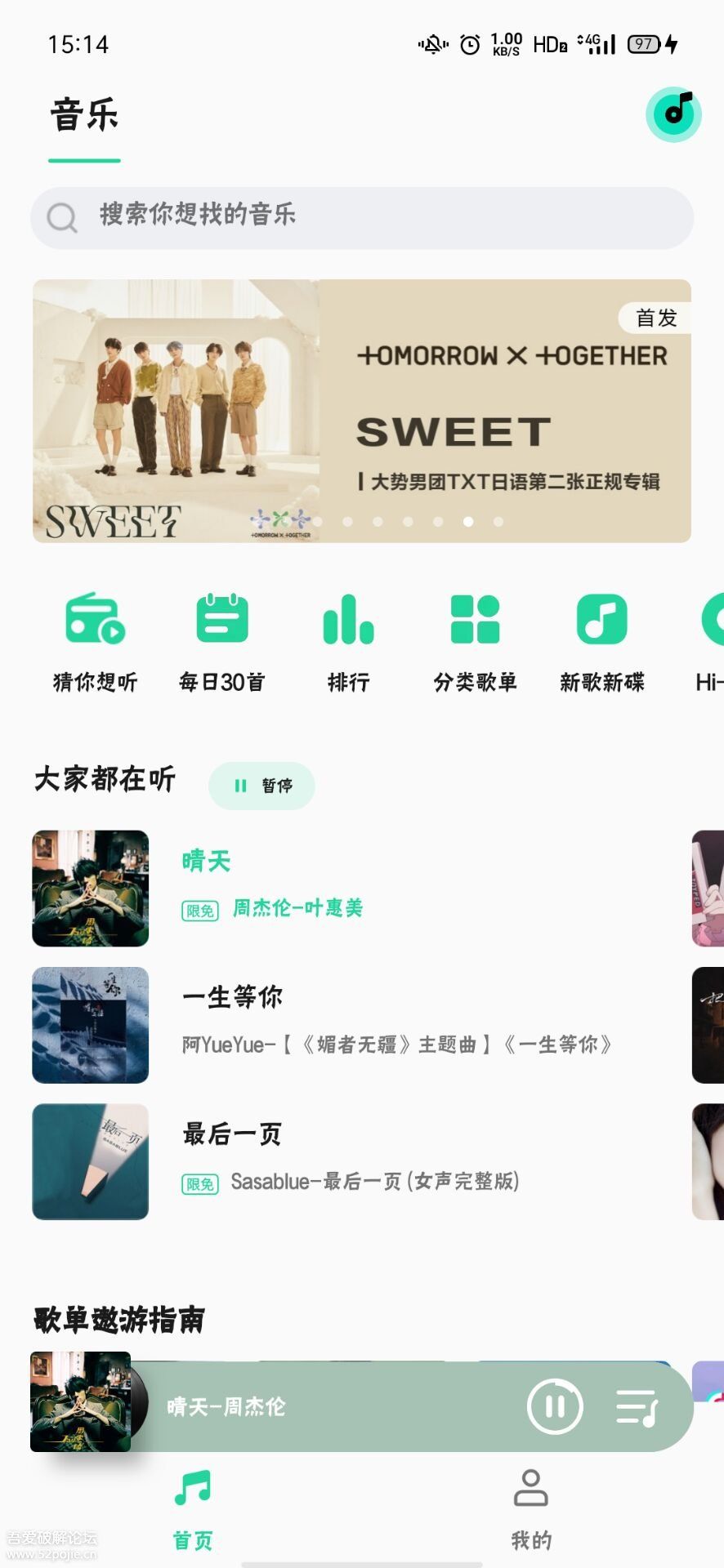The width and height of the screenshot is (724, 1568).
Task: Play the song 最后一页 by Sasablue
Action: pyautogui.click(x=351, y=1161)
